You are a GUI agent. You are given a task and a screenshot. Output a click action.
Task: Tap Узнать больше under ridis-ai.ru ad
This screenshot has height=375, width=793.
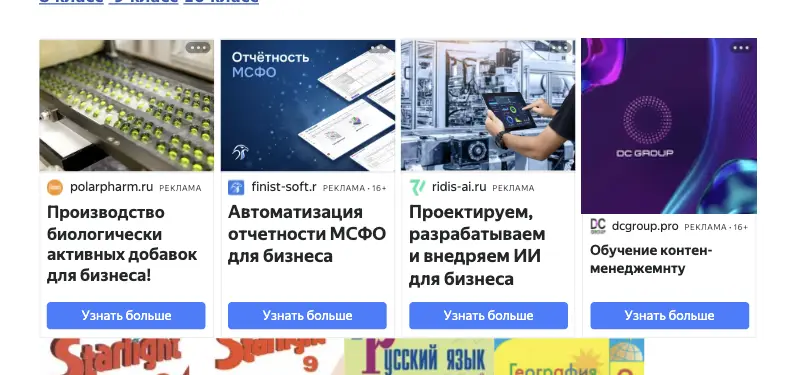(488, 316)
